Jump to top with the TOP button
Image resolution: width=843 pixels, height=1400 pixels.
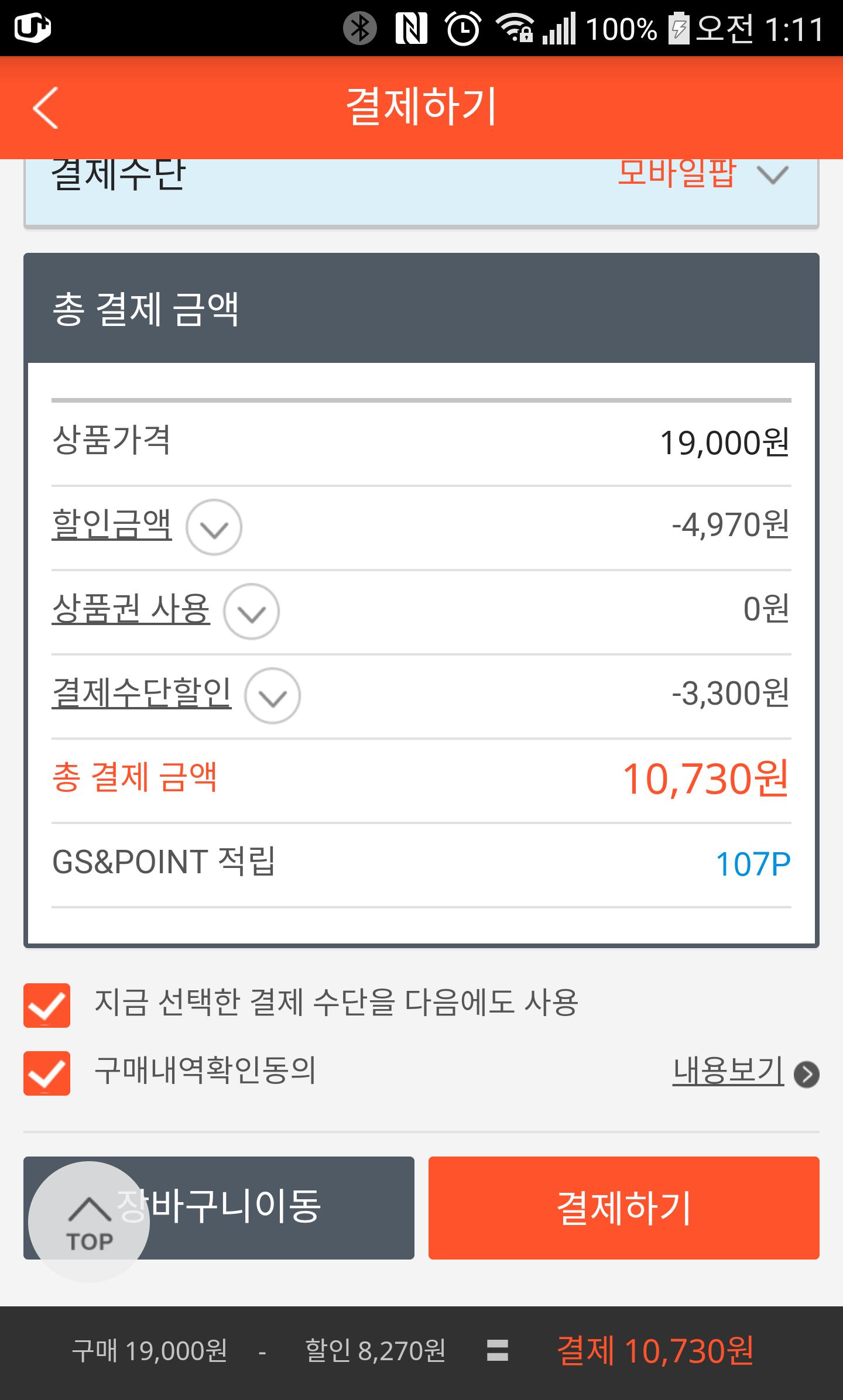[89, 1221]
